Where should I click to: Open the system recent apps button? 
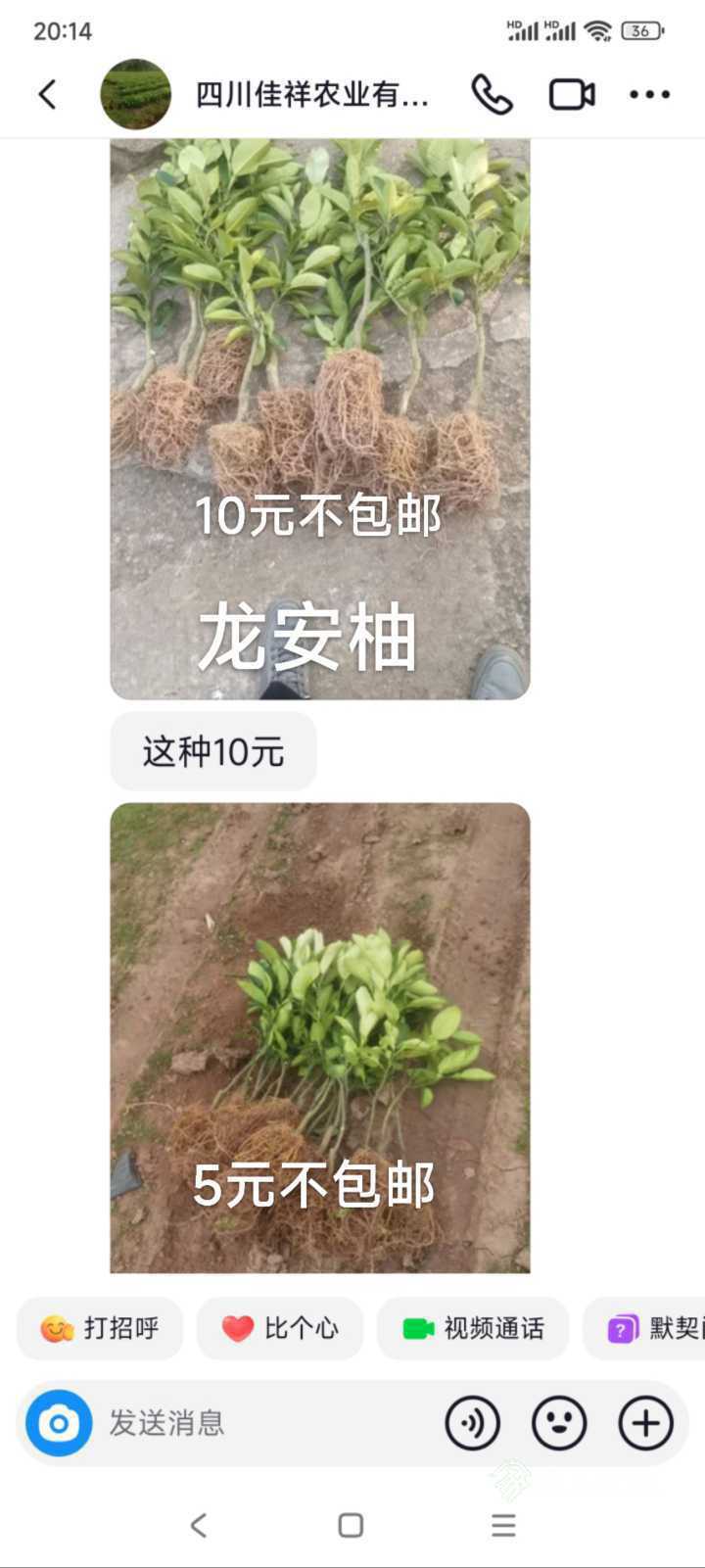(503, 1525)
